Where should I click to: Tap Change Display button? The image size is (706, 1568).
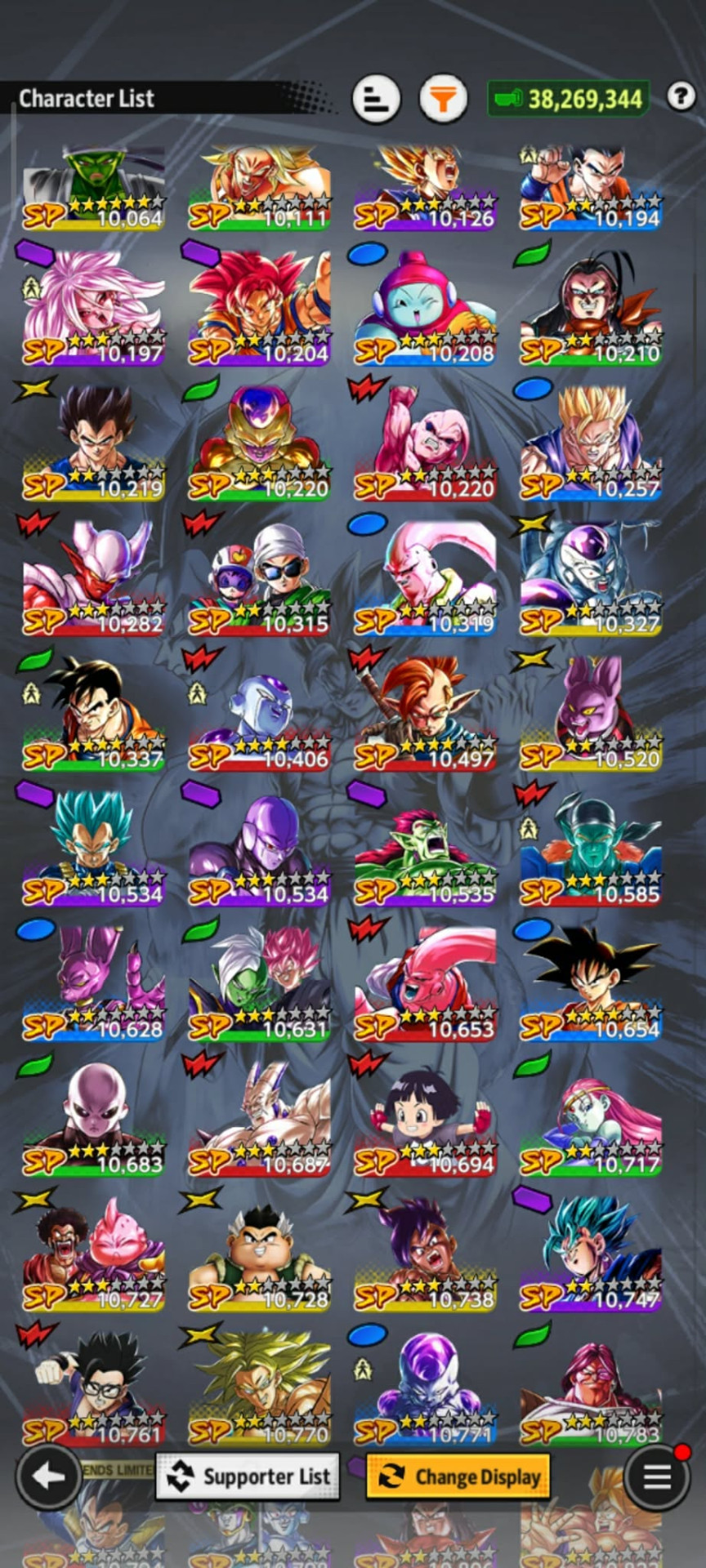(458, 1476)
